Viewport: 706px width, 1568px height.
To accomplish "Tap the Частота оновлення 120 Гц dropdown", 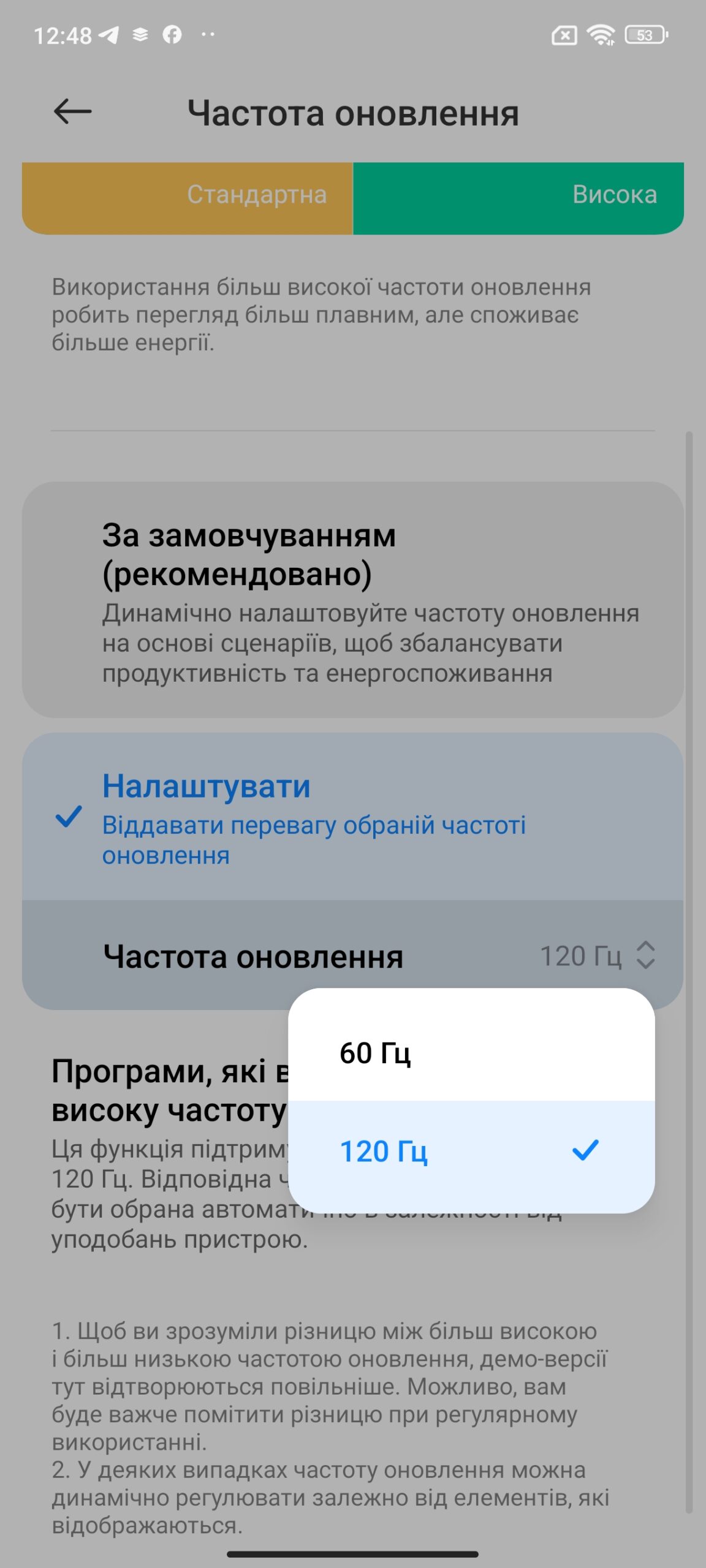I will (x=352, y=956).
